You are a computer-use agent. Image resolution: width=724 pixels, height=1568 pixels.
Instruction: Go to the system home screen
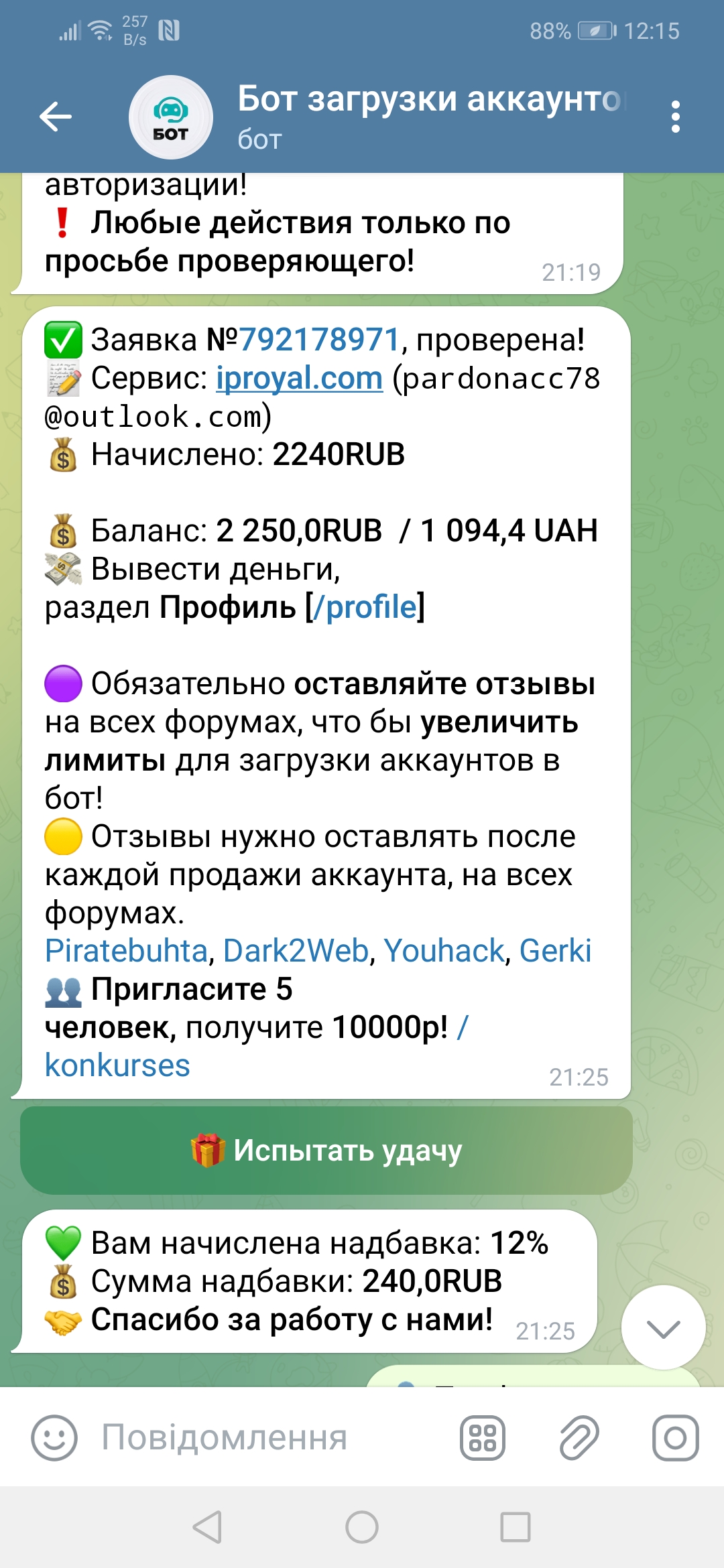pyautogui.click(x=362, y=1527)
